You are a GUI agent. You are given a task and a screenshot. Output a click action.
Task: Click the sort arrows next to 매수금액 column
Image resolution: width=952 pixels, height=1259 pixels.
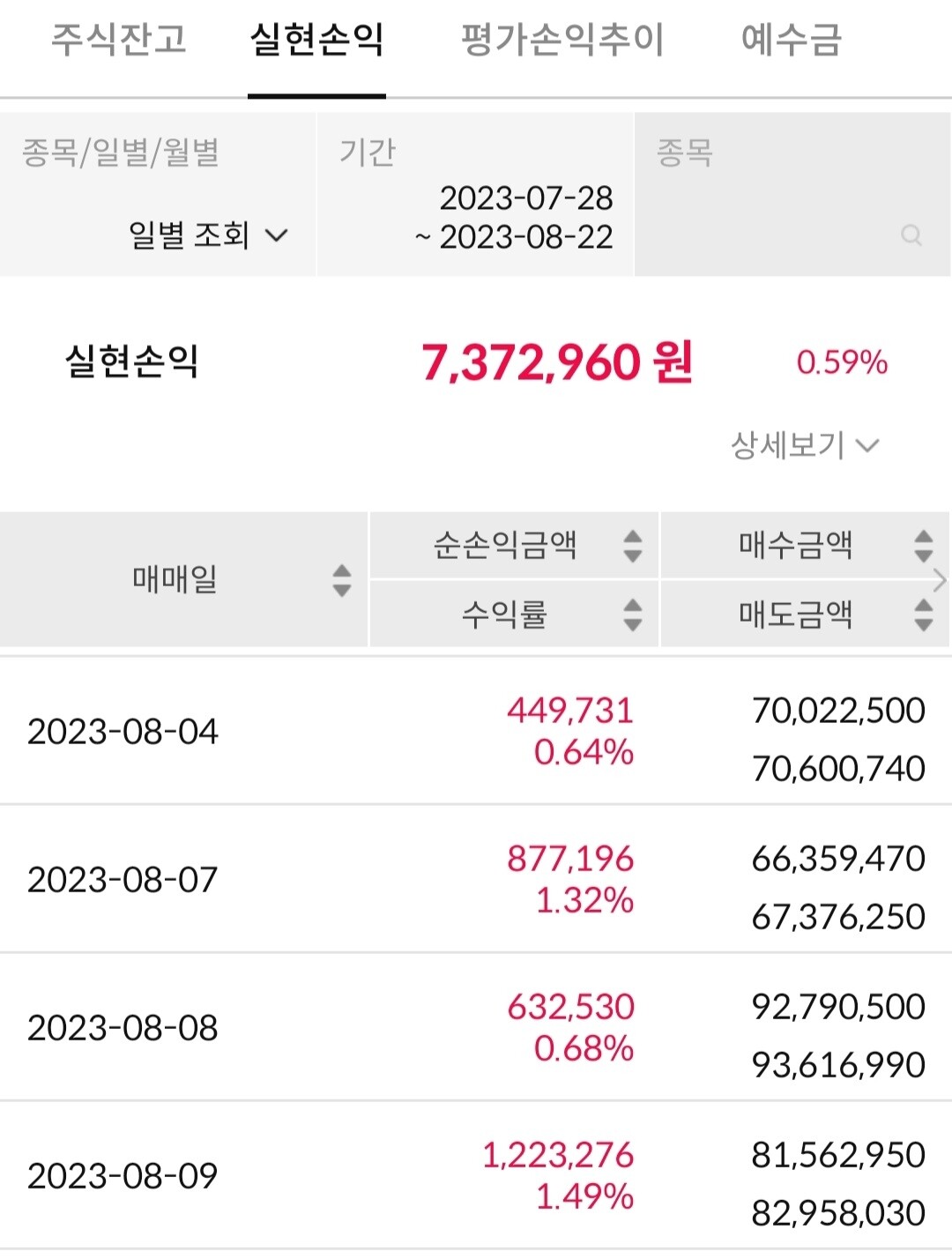(922, 545)
